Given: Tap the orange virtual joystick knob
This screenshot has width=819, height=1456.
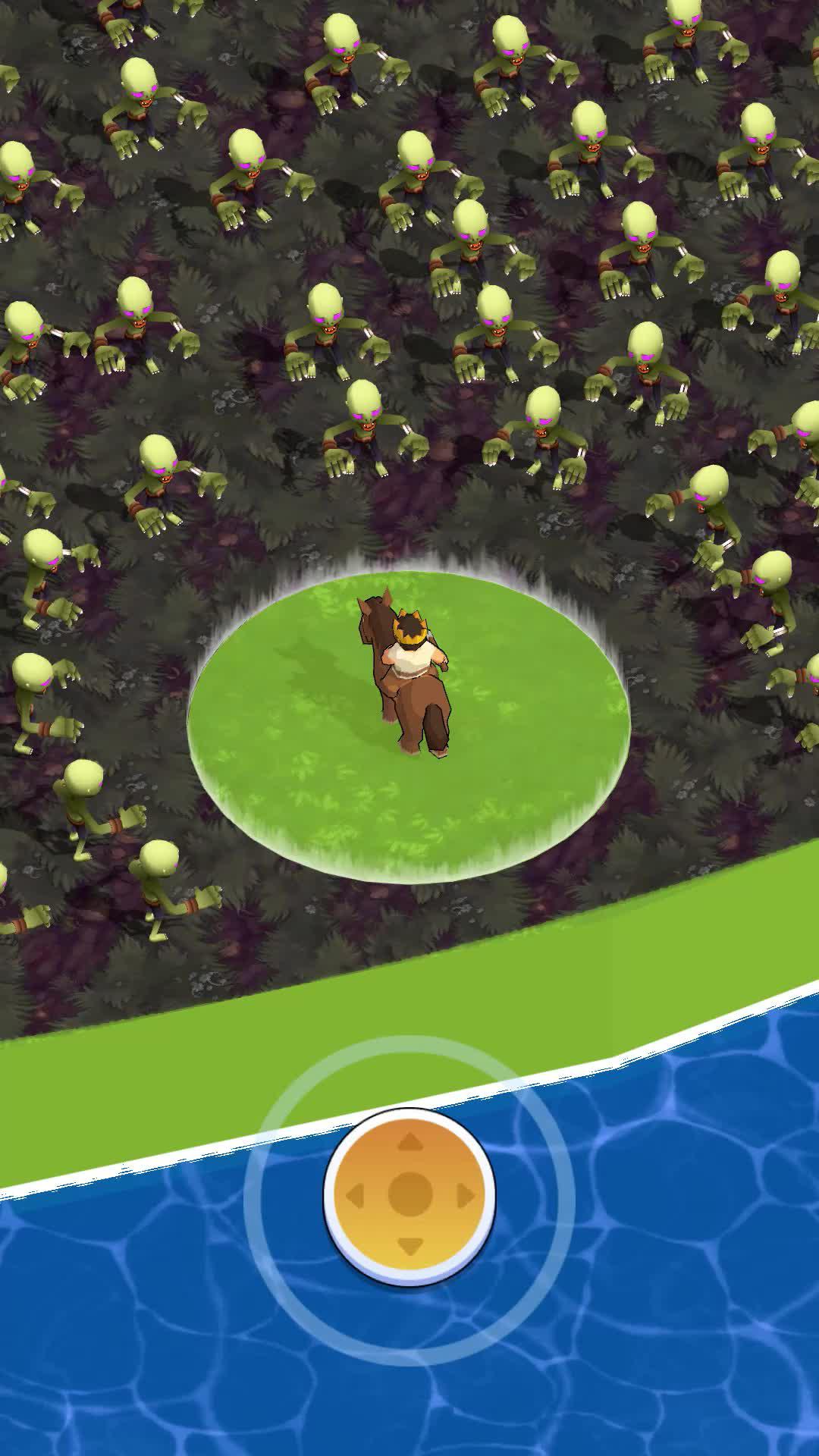Looking at the screenshot, I should coord(409,1195).
